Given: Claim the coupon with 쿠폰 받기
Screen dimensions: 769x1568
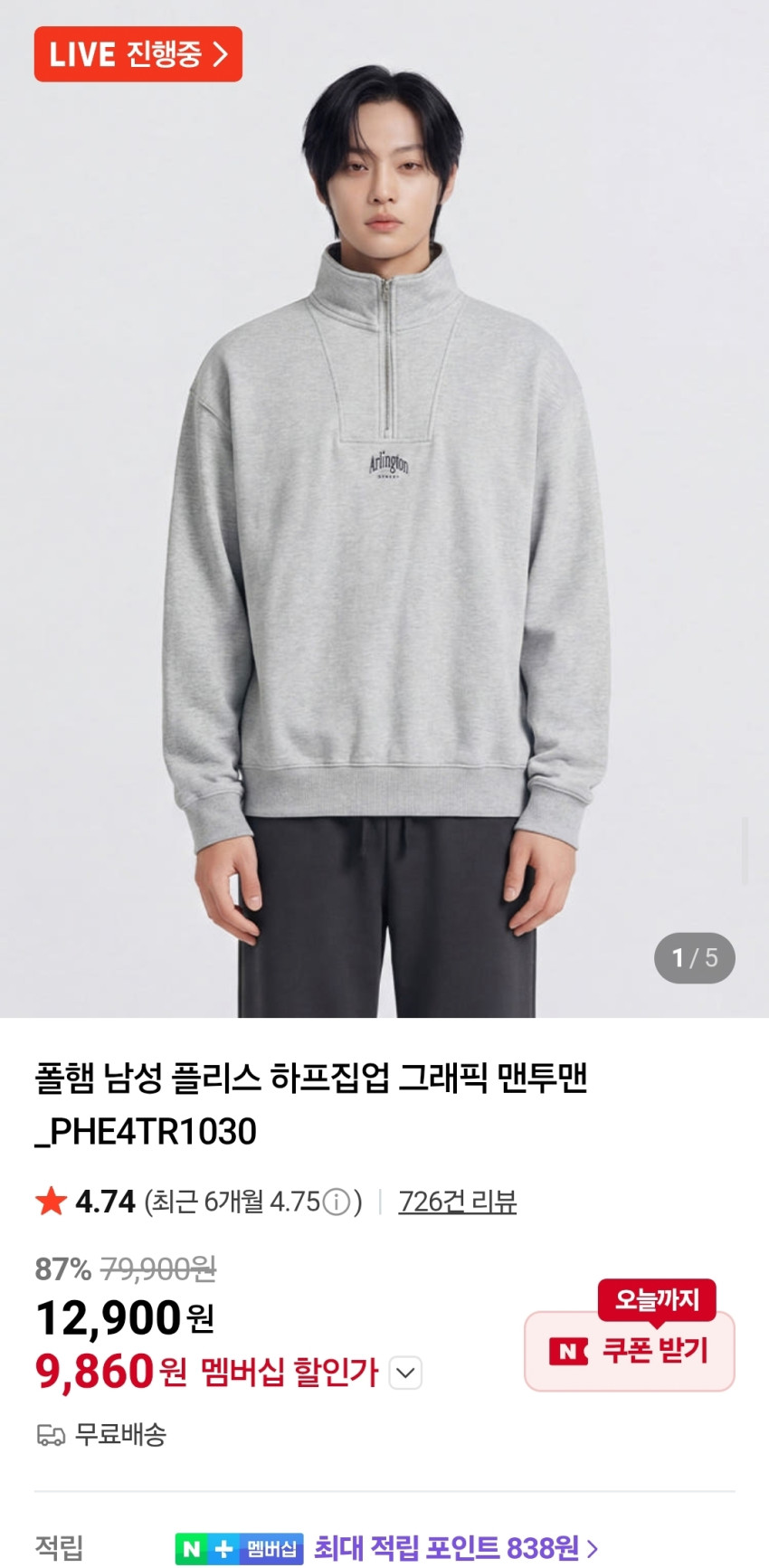Looking at the screenshot, I should click(630, 1351).
